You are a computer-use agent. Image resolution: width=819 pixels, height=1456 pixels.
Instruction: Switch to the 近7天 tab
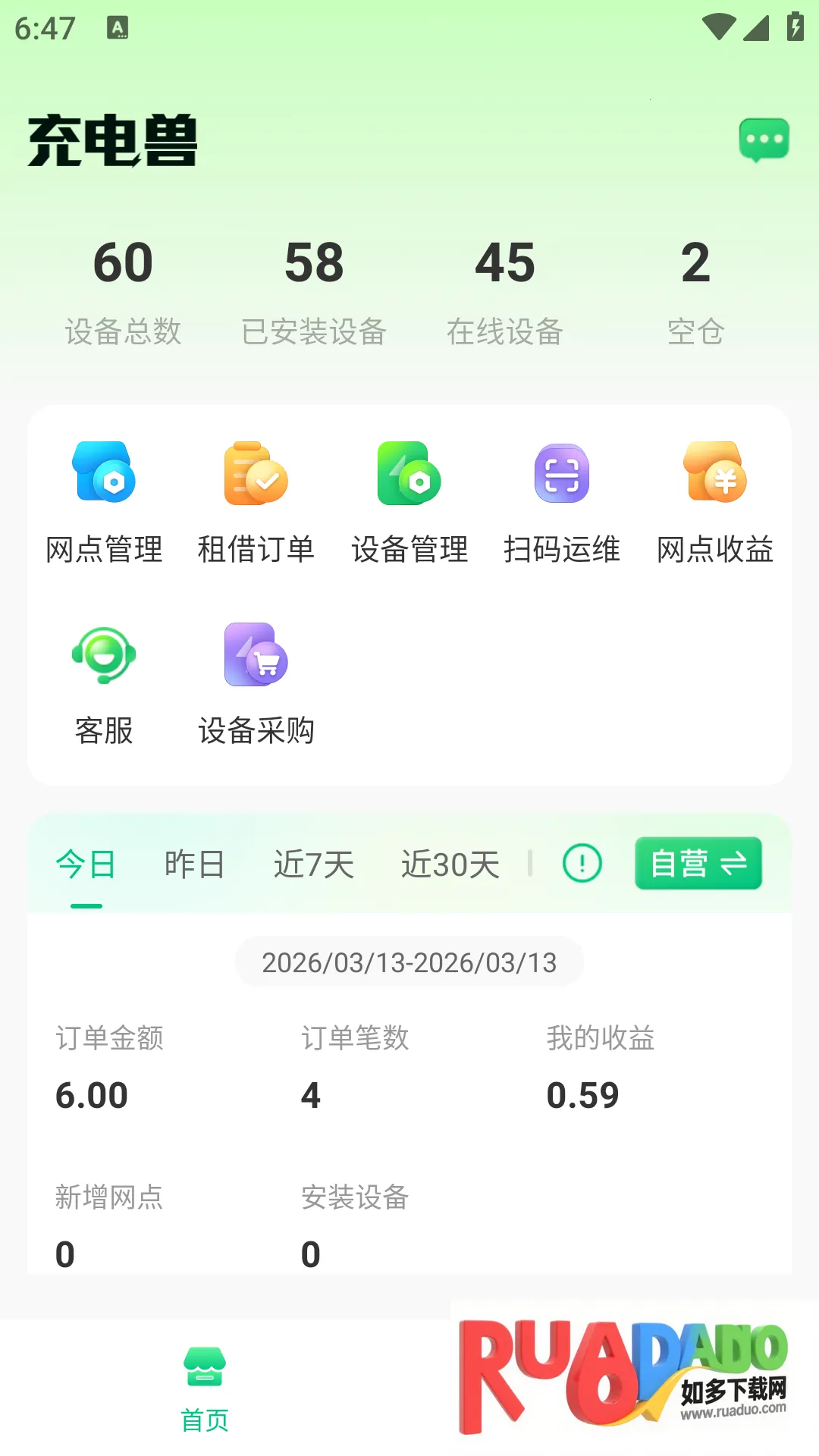[x=314, y=864]
